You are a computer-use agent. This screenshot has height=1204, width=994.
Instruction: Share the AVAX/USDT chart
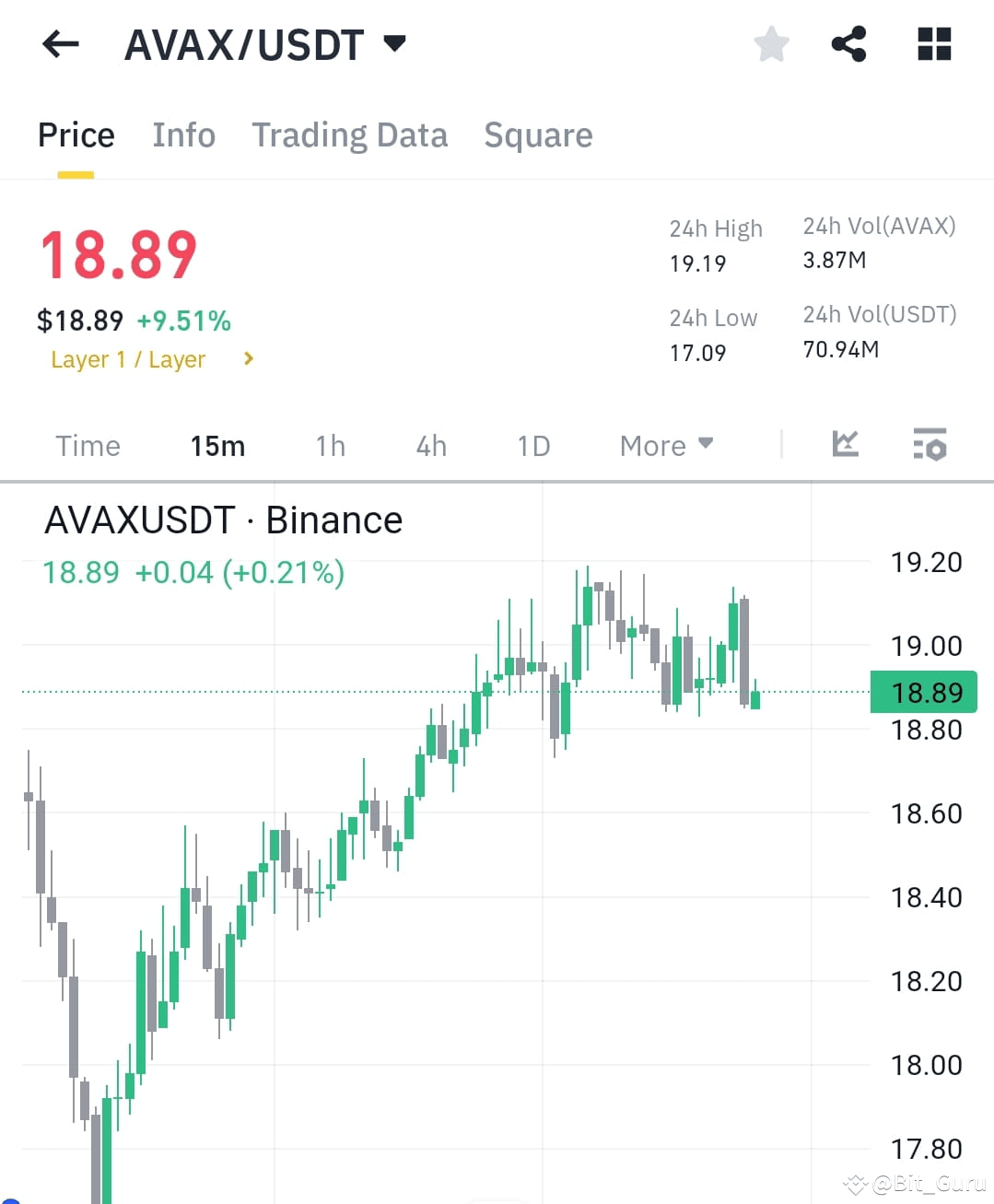[x=848, y=43]
